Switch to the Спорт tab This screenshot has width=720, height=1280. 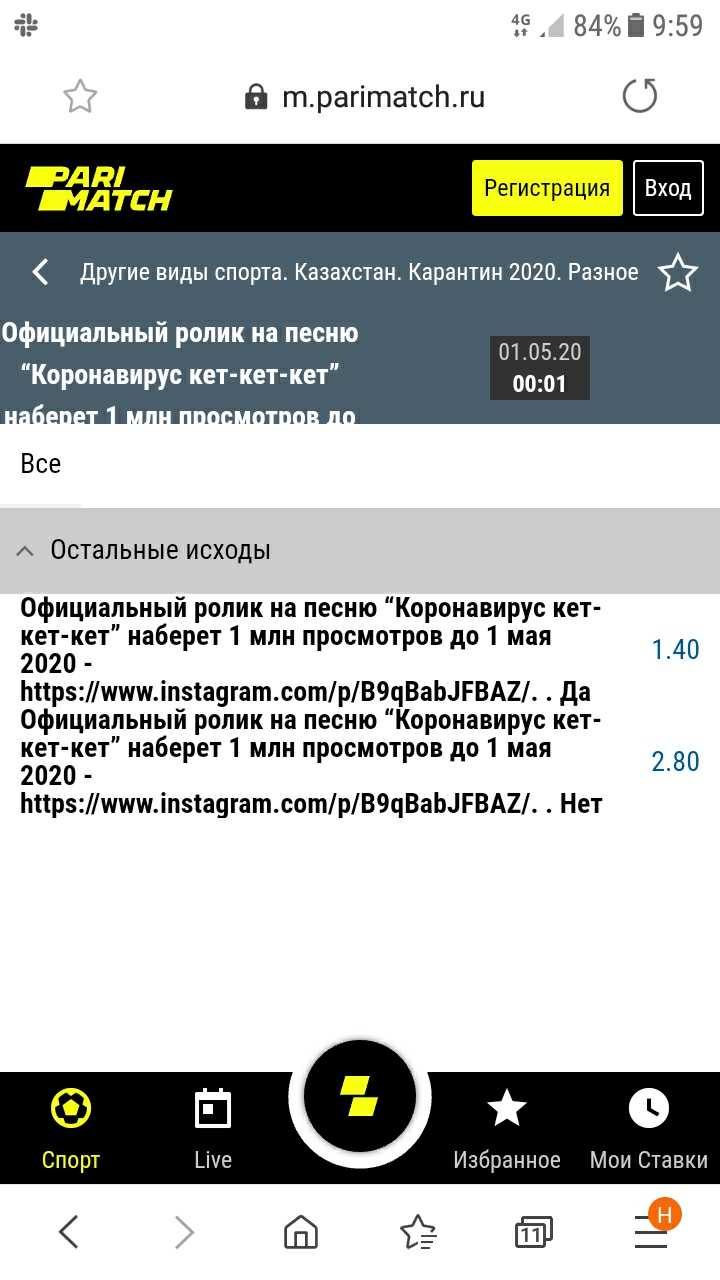(x=71, y=1128)
